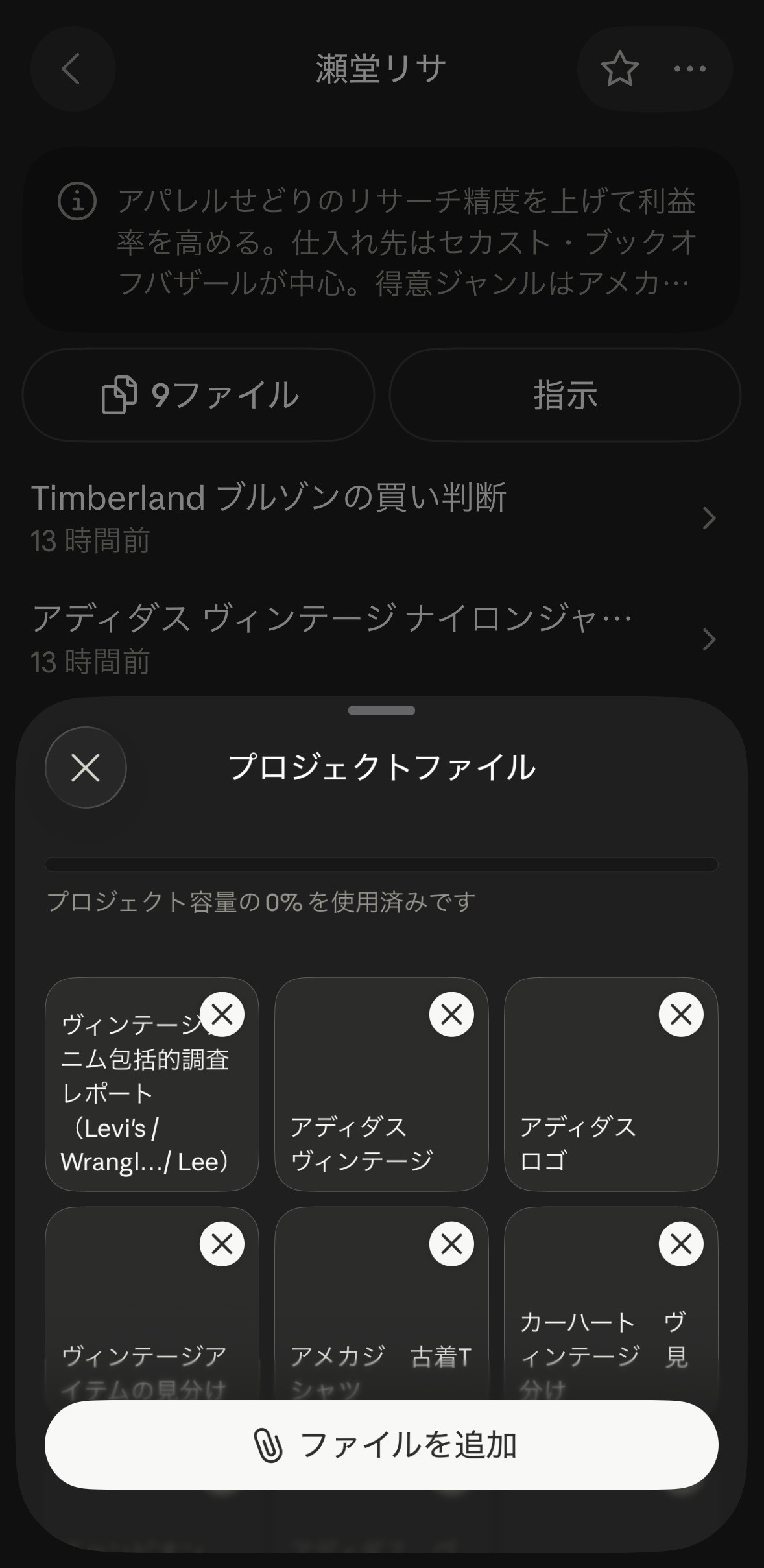Tap ファイルを追加 to add a file

pos(382,1445)
